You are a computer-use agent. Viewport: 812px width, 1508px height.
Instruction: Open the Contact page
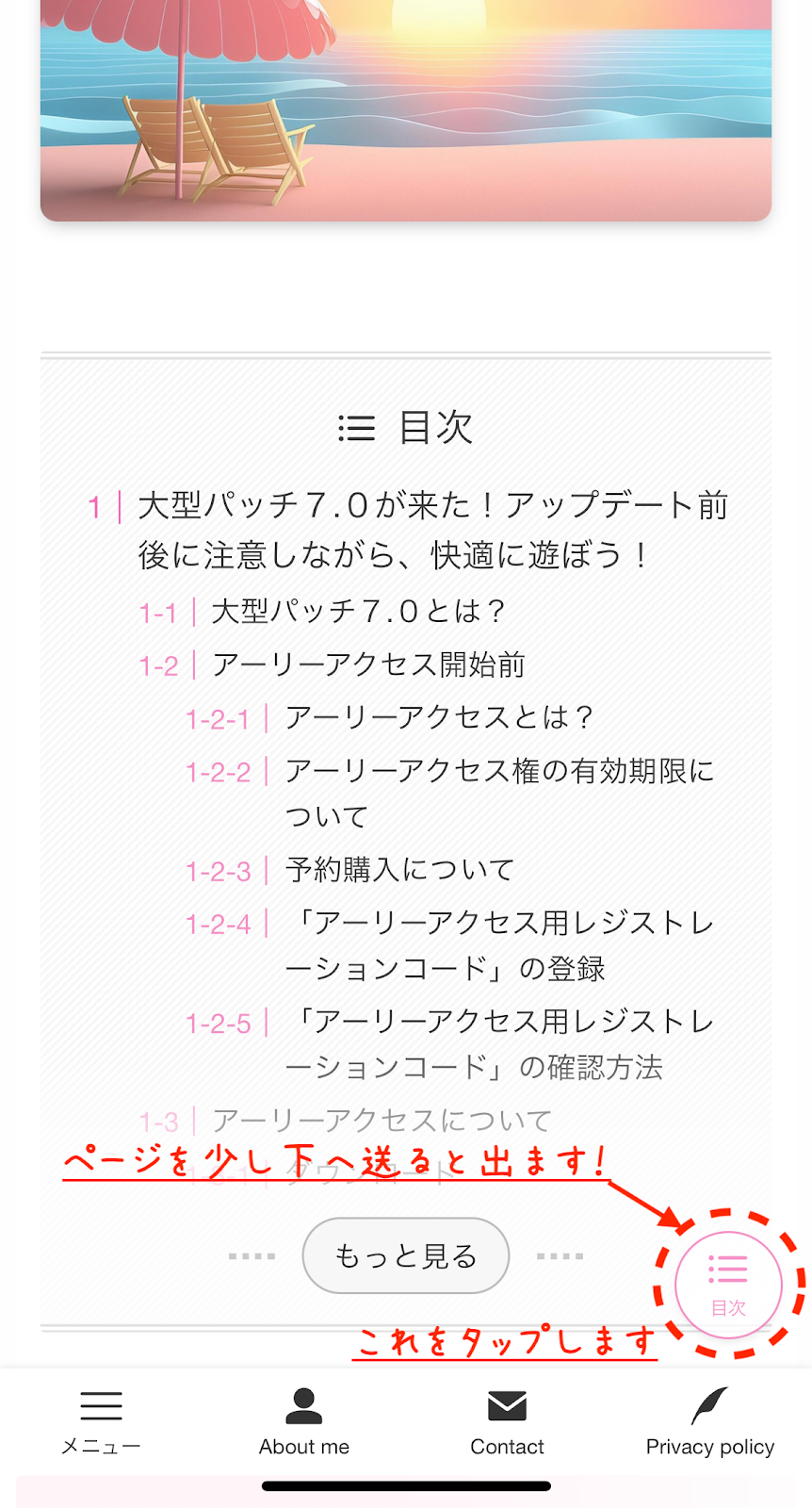point(507,1421)
